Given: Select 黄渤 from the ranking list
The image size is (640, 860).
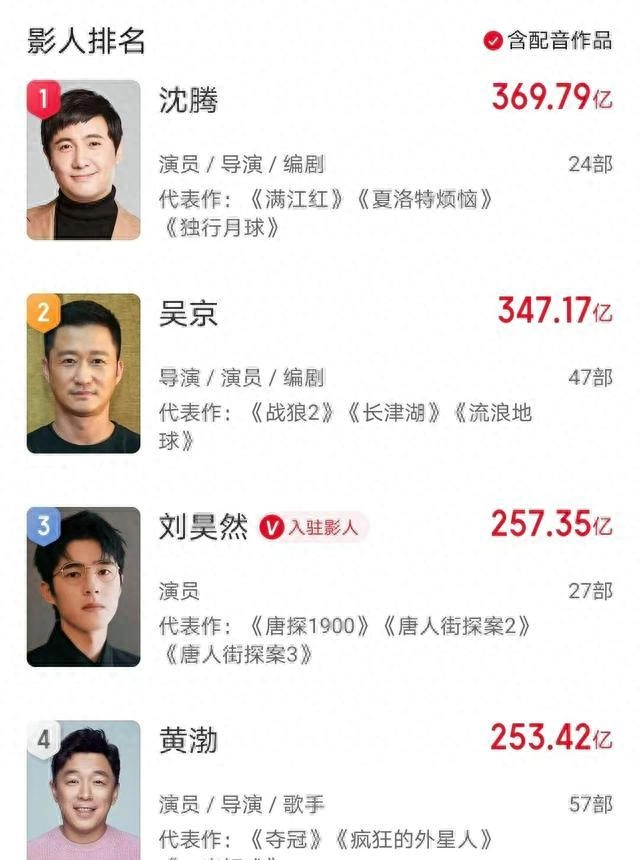Looking at the screenshot, I should (189, 741).
